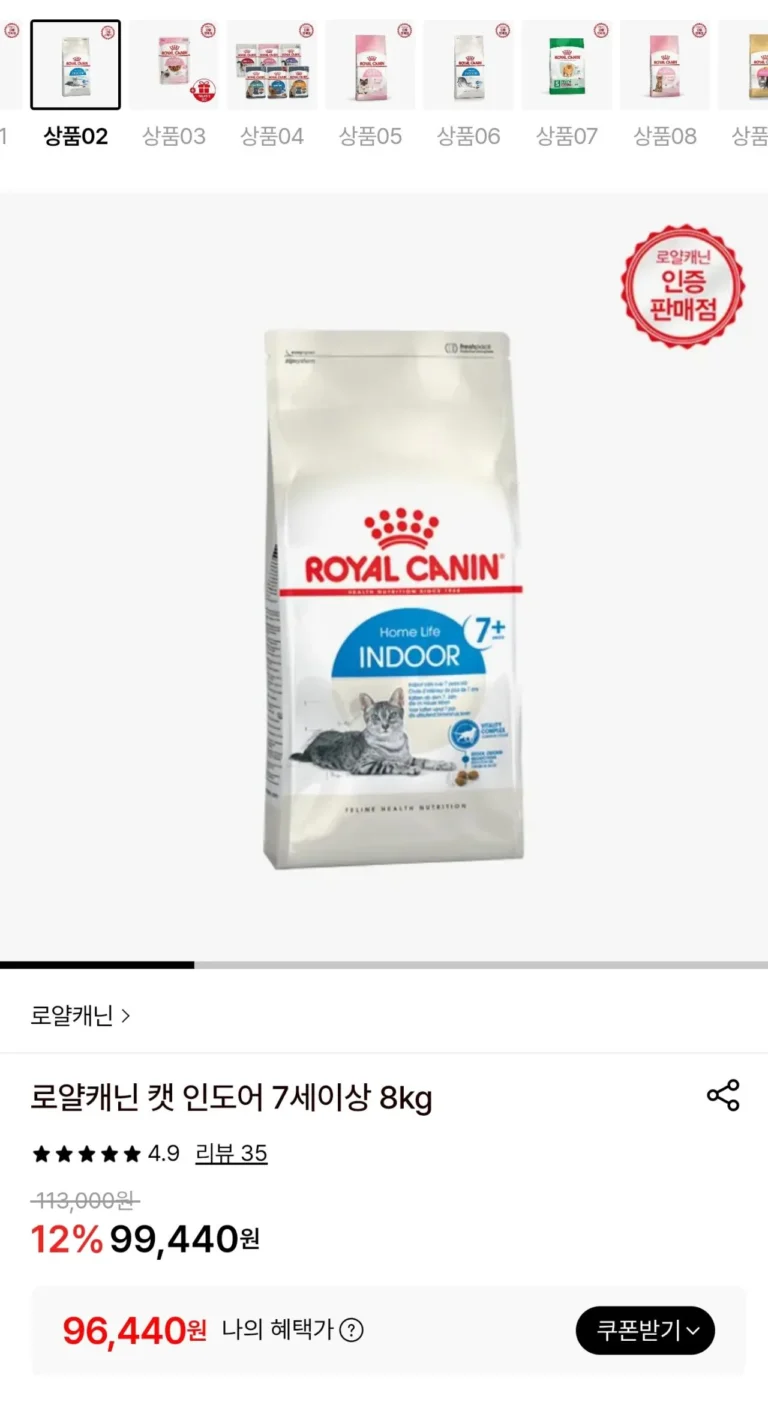Select the 상품07 product thumbnail
768x1405 pixels.
tap(566, 65)
